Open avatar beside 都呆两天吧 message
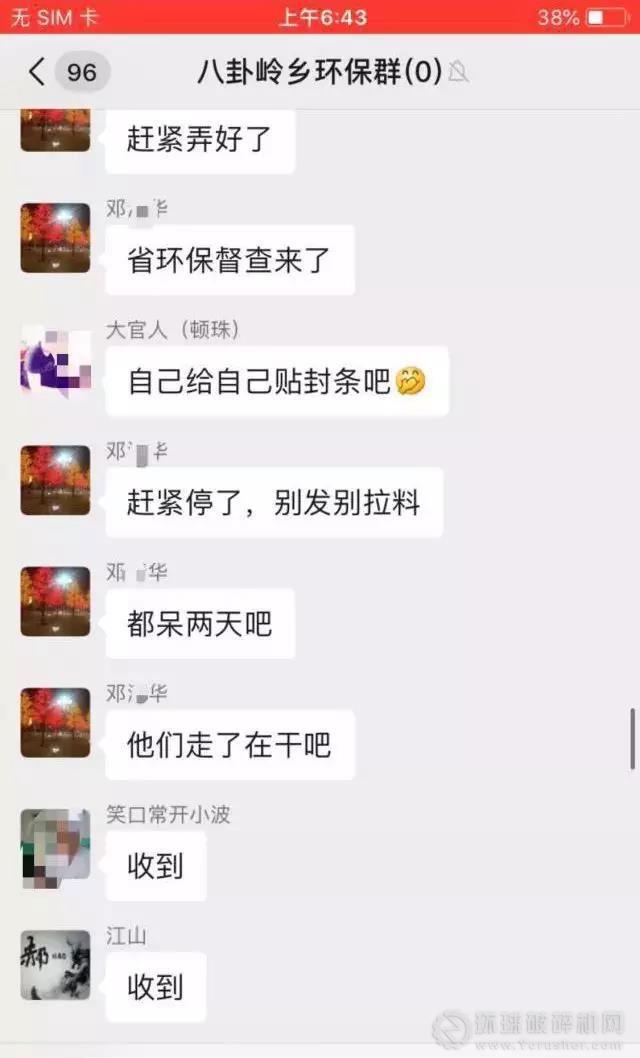640x1058 pixels. click(55, 602)
